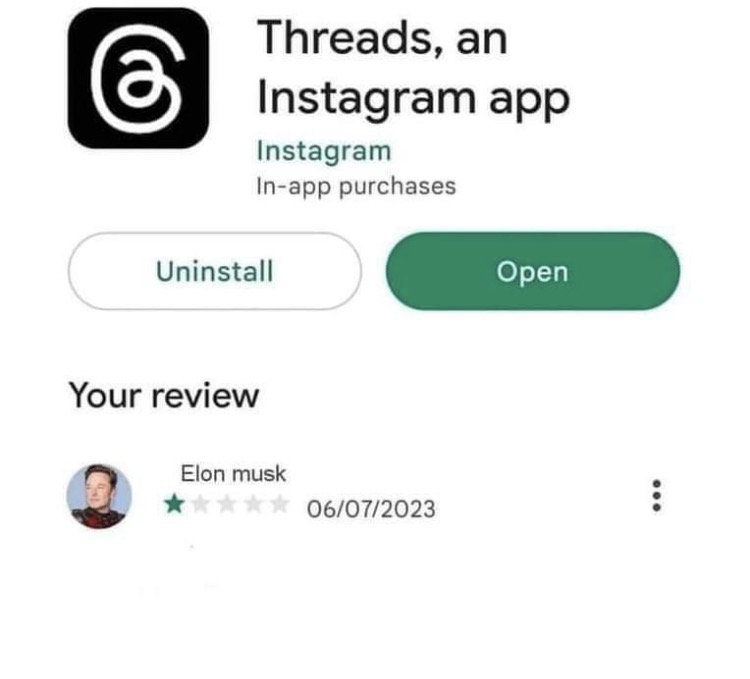Uninstall the Threads app
This screenshot has height=679, width=750.
tap(214, 271)
